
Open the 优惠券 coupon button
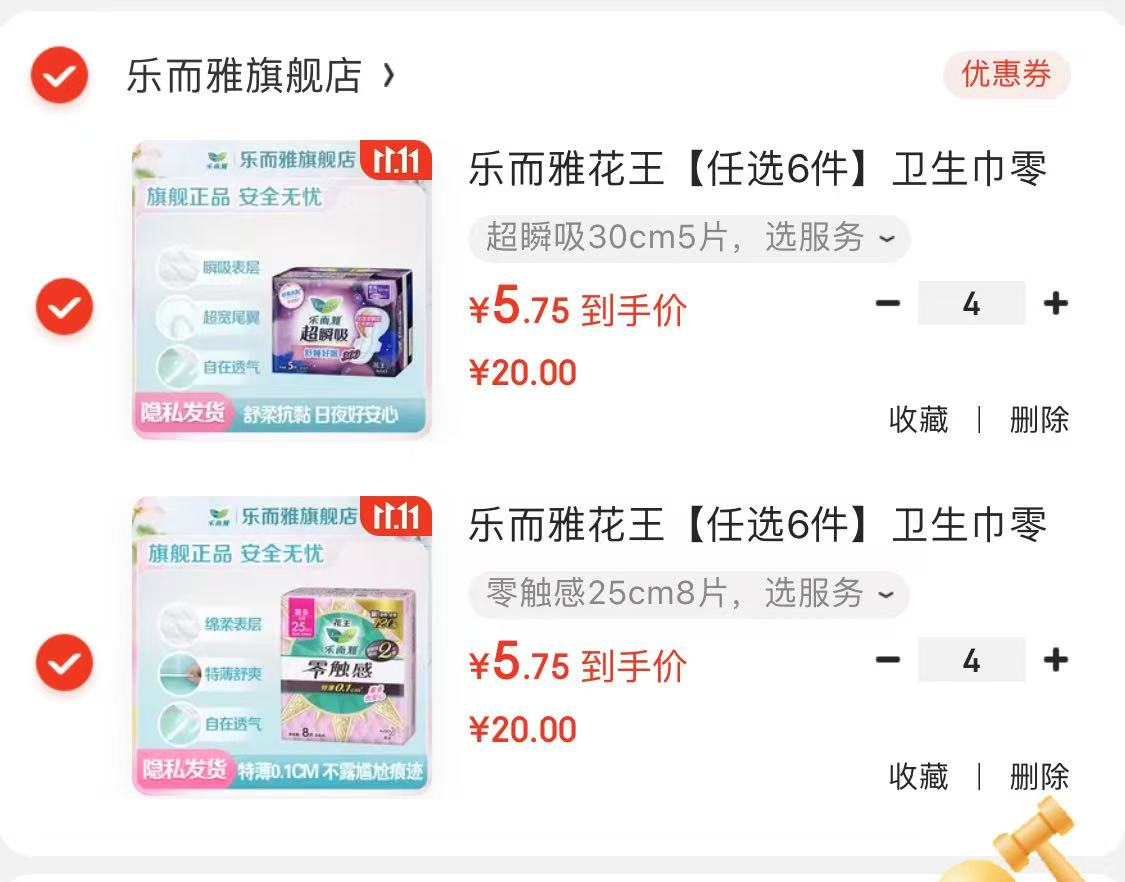(x=1006, y=75)
